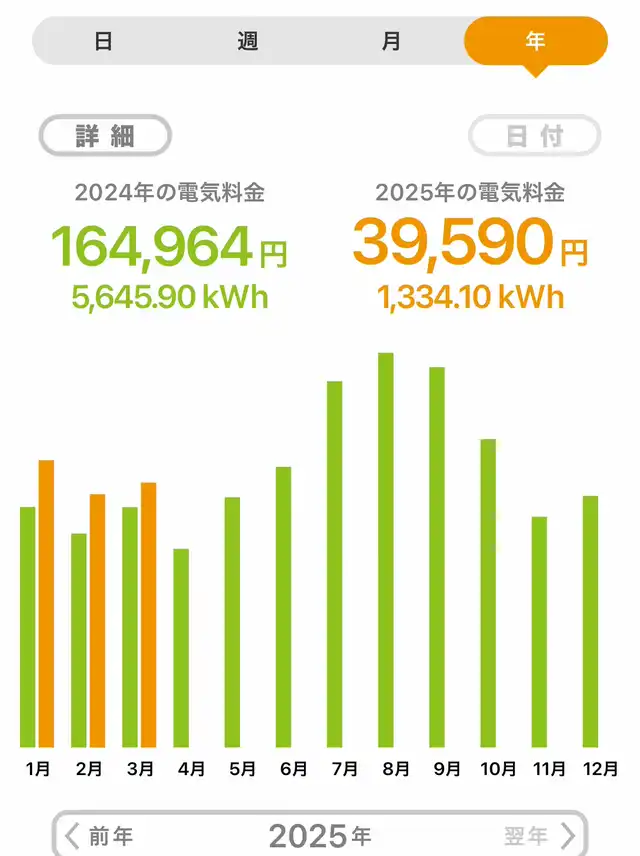
Task: Select the 月 (month) tab
Action: 391,41
